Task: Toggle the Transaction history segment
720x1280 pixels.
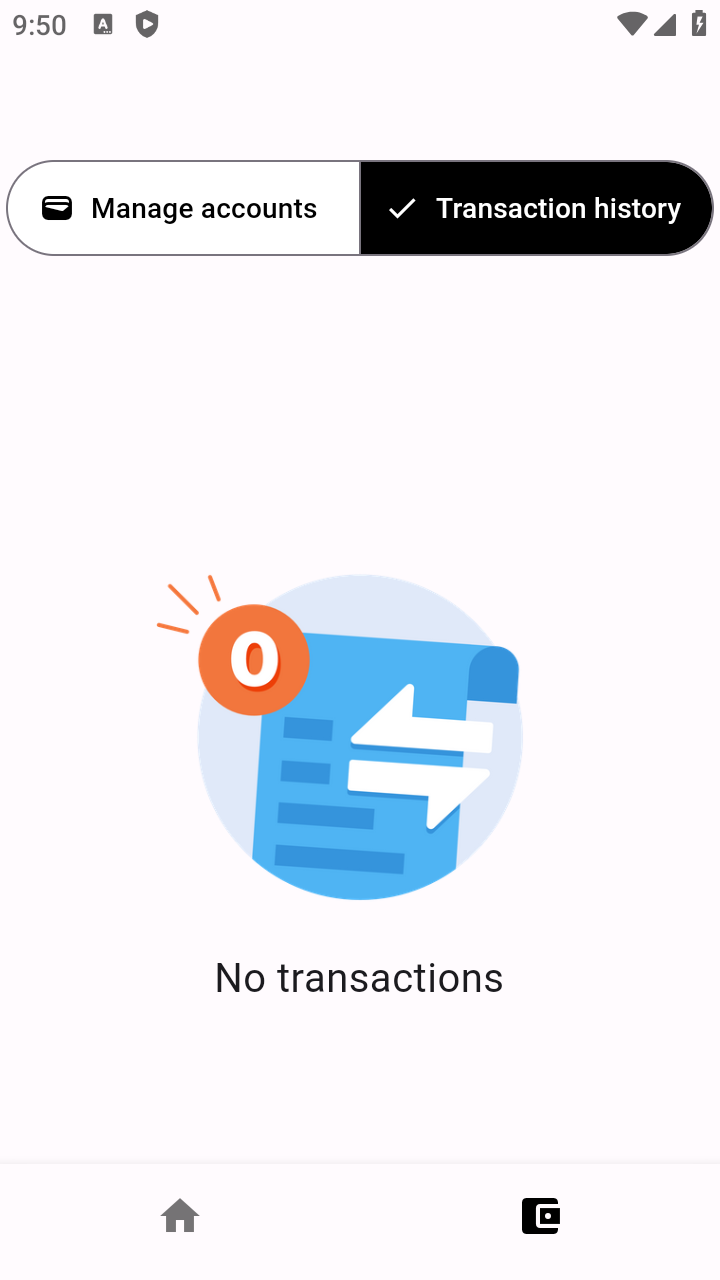Action: coord(536,208)
